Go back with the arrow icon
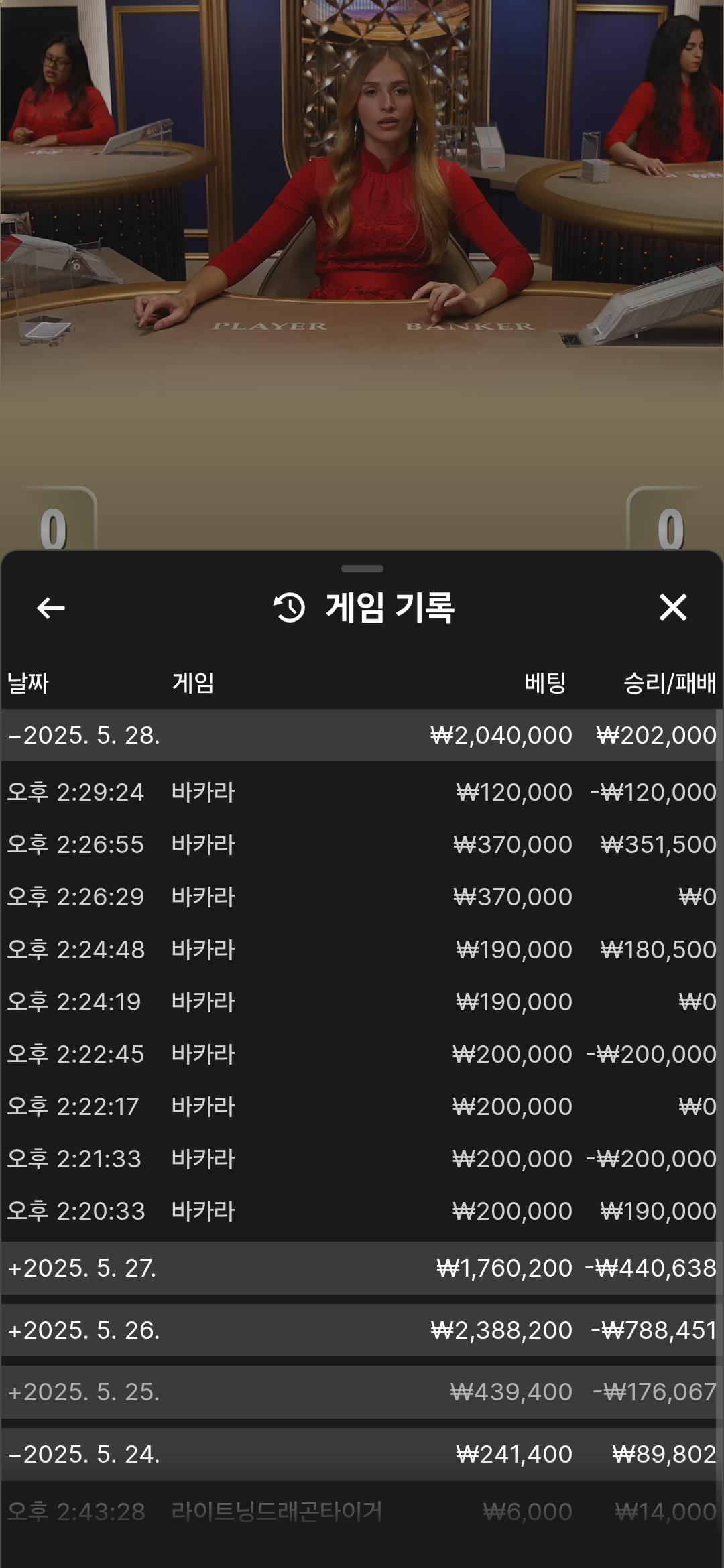This screenshot has height=1568, width=724. pyautogui.click(x=51, y=608)
